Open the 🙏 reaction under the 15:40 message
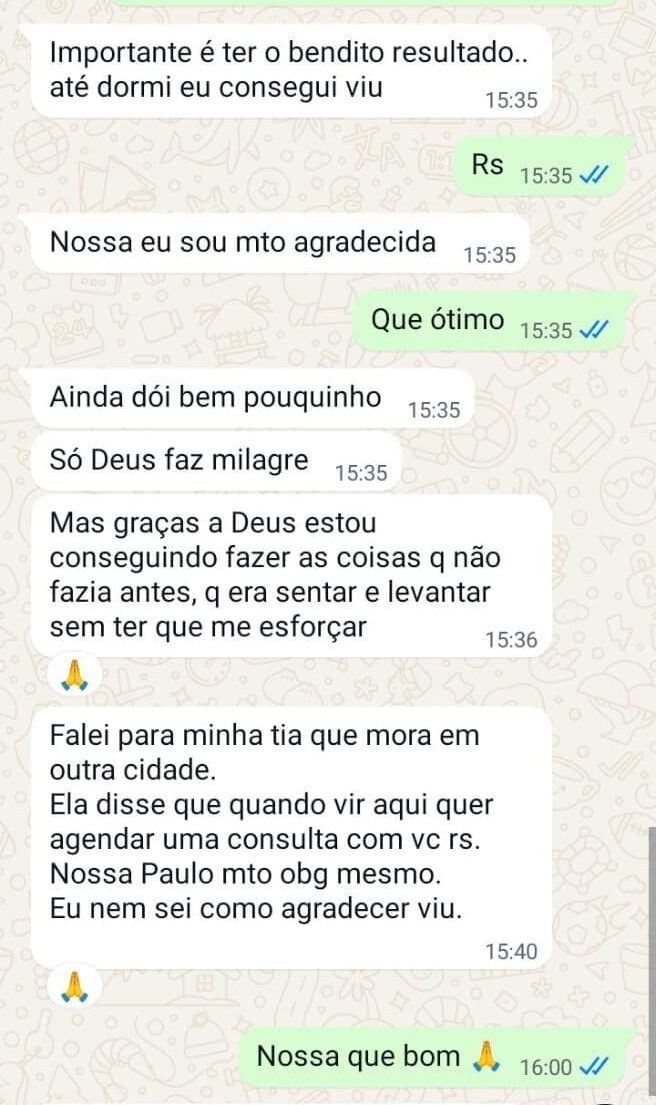Screen dimensions: 656x1105 [75, 986]
